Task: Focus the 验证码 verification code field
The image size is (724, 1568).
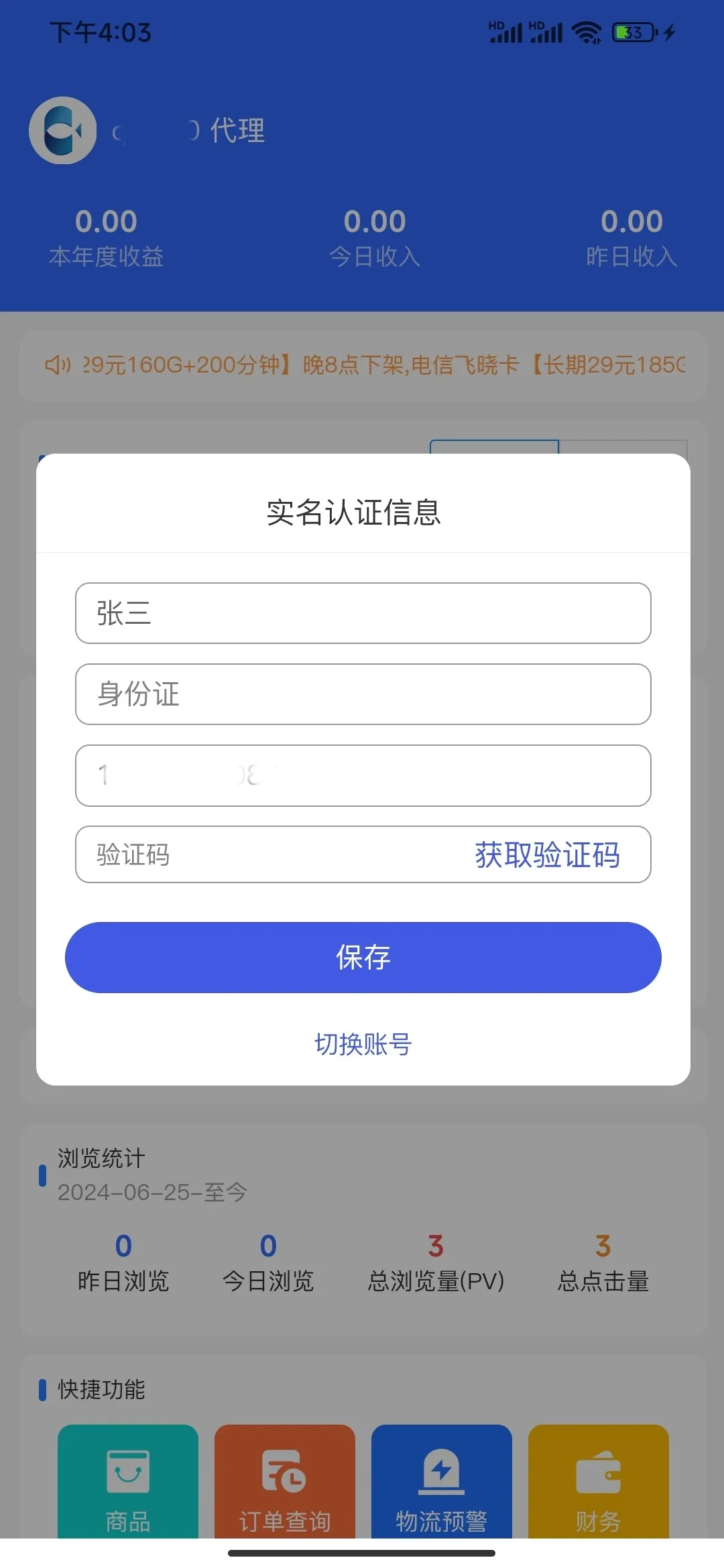Action: point(268,854)
